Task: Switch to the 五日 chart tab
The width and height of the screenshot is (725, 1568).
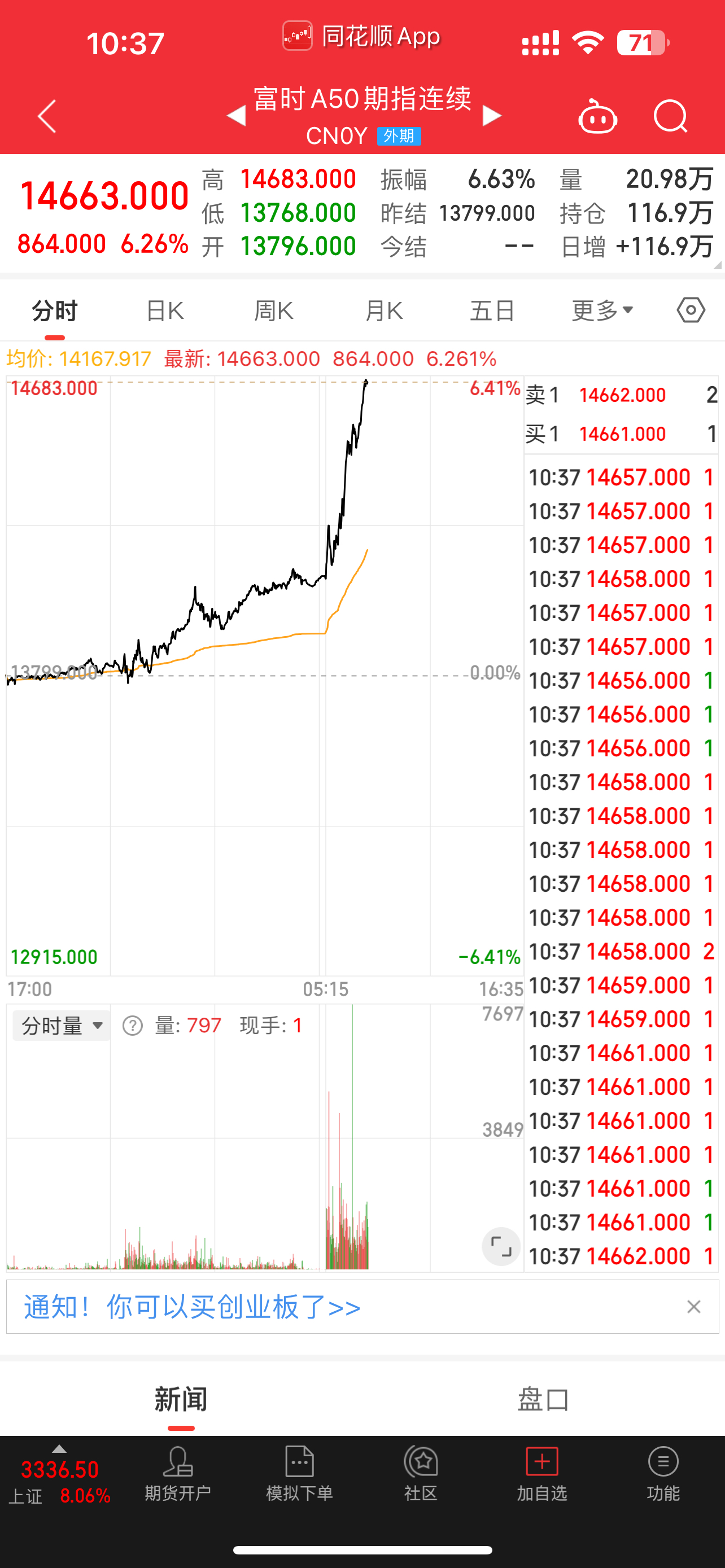Action: (x=492, y=311)
